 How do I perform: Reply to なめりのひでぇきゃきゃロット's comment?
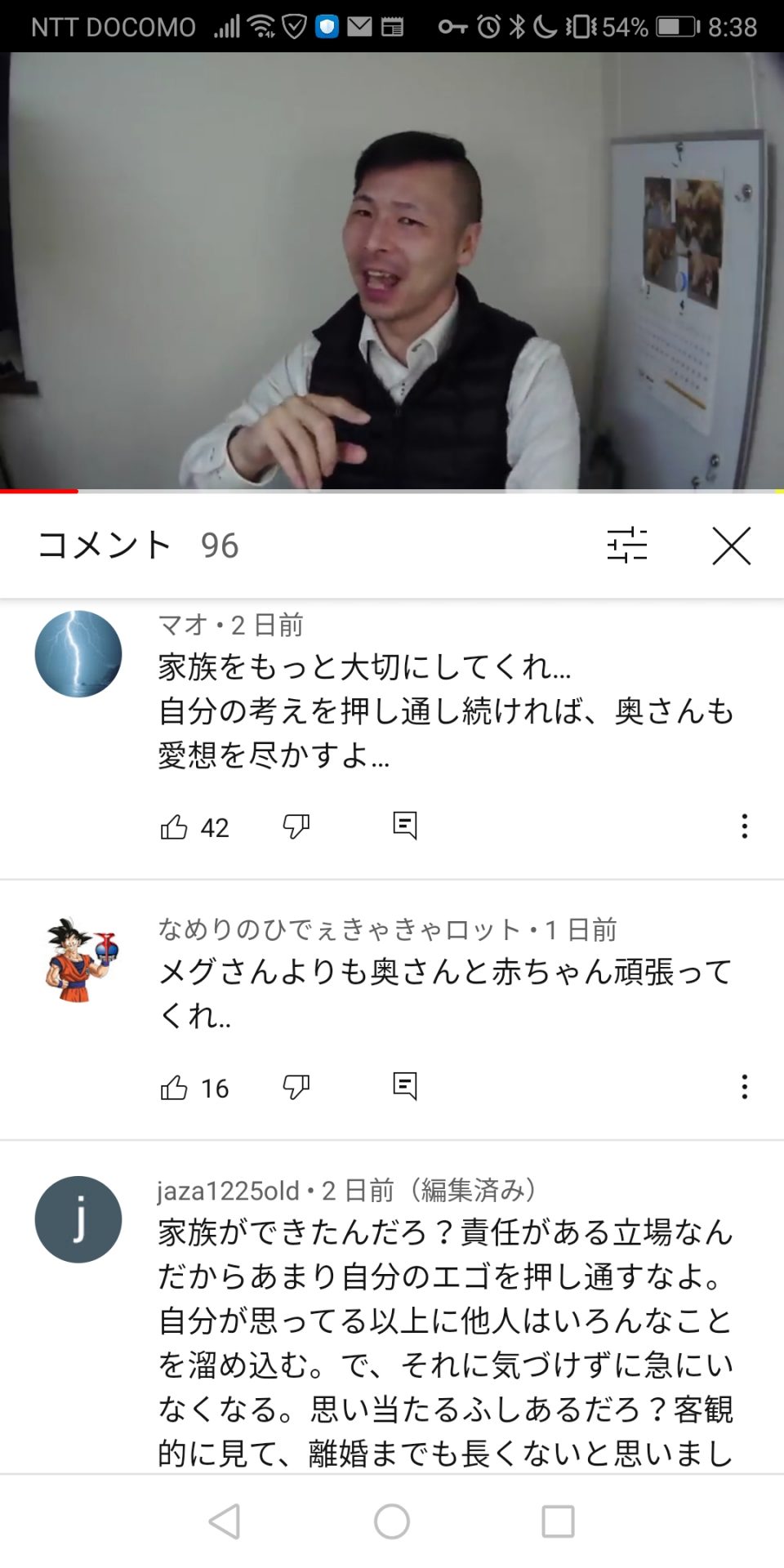[405, 1086]
